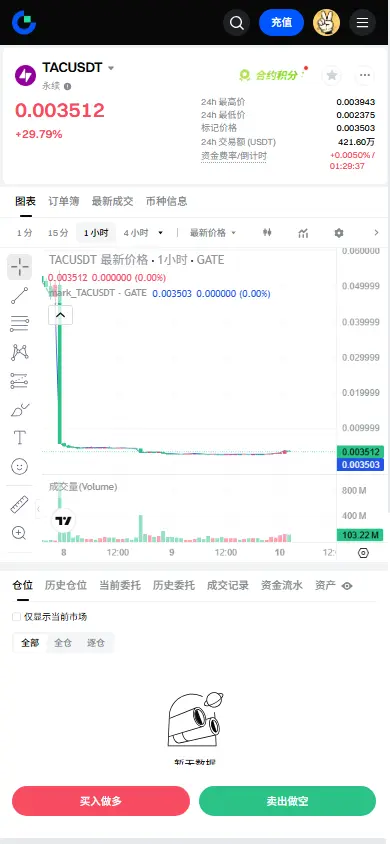Viewport: 390px width, 844px height.
Task: Open the 币种信息 tab
Action: tap(167, 201)
